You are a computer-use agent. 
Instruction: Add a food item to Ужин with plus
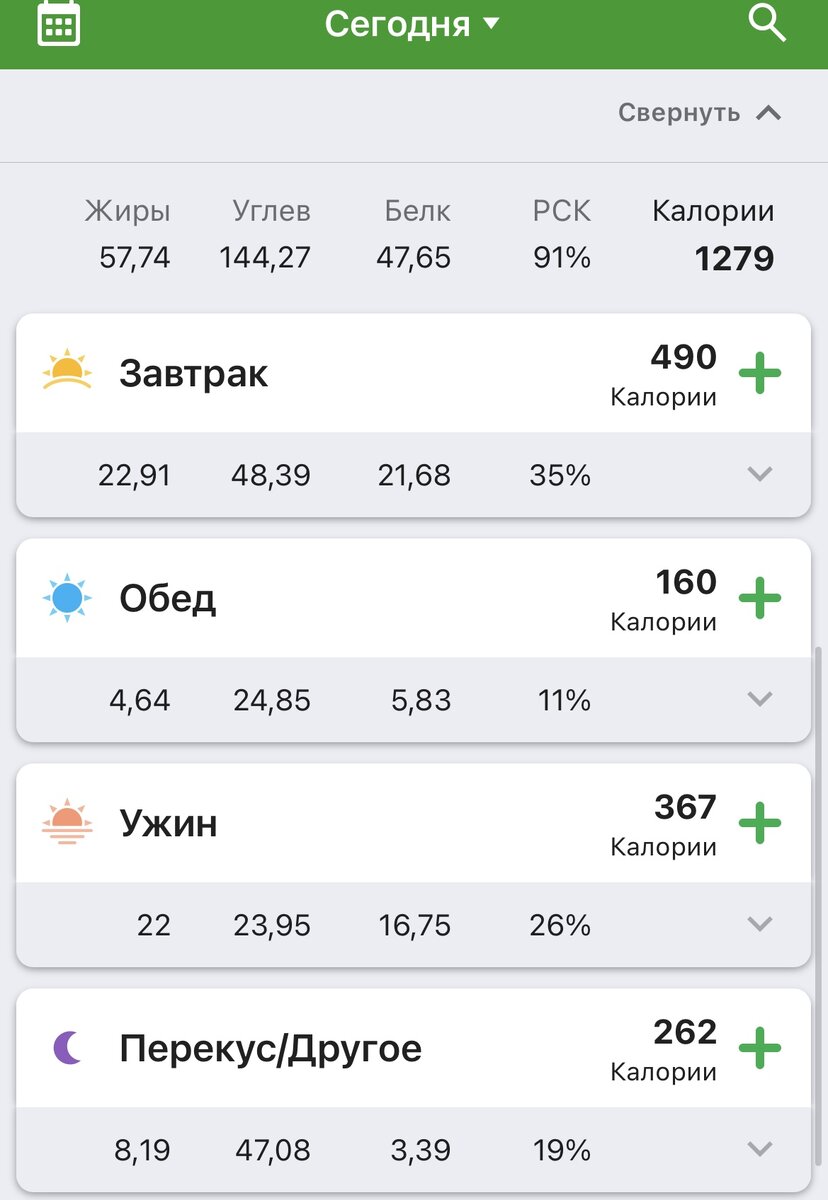(x=761, y=823)
